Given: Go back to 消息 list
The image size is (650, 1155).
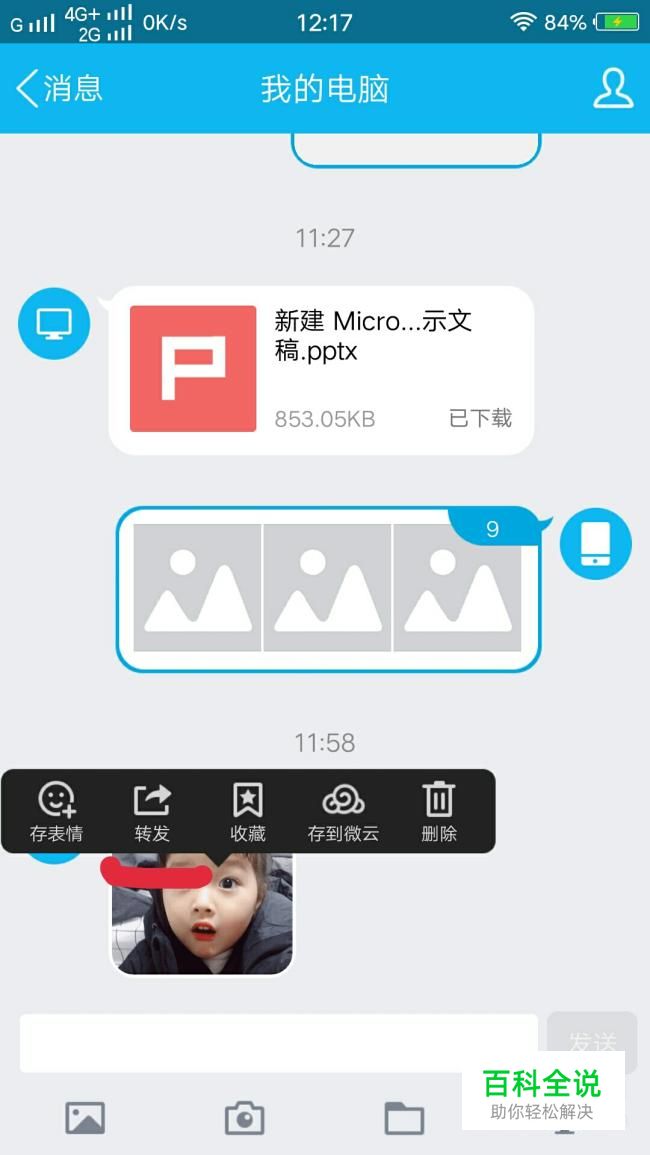Looking at the screenshot, I should pyautogui.click(x=60, y=89).
